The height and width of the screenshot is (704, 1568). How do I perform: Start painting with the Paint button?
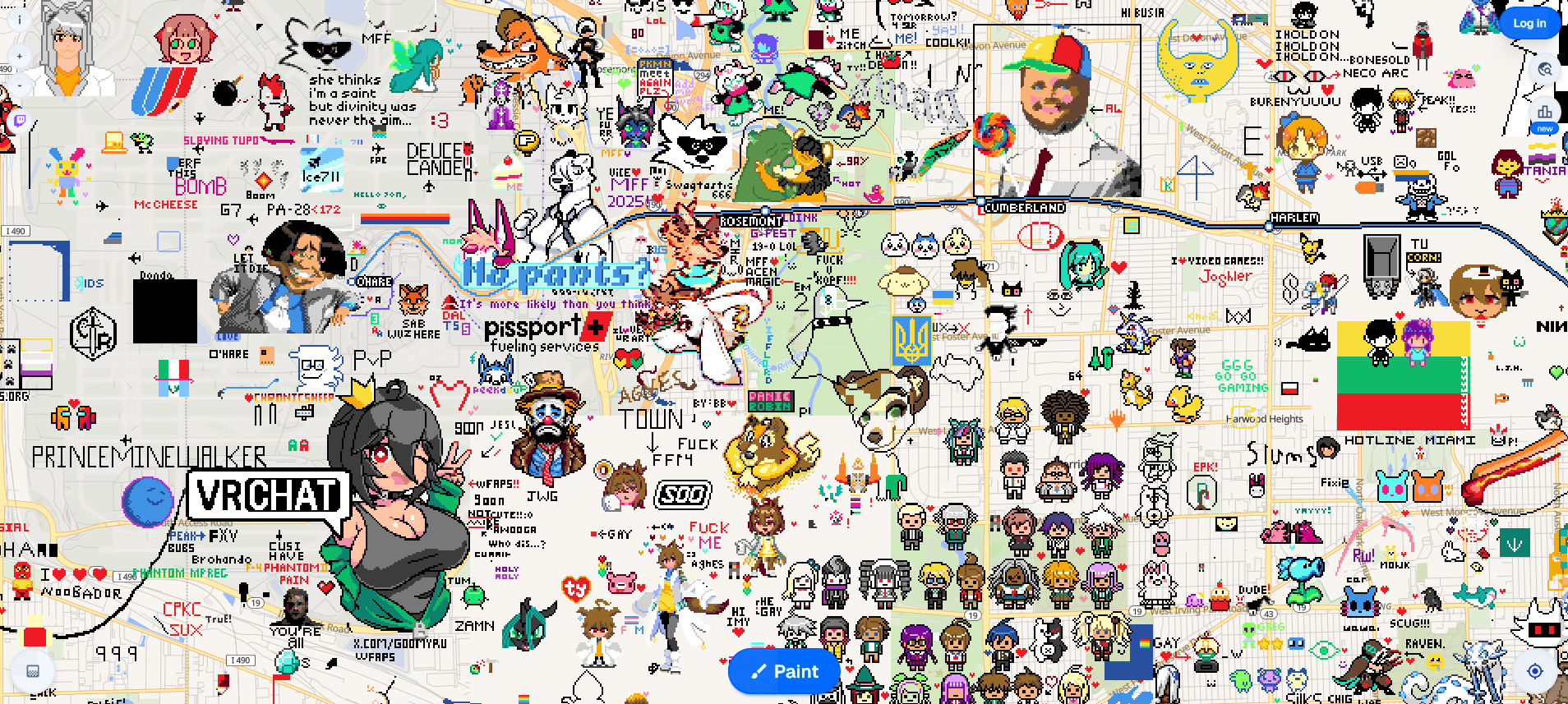point(784,671)
